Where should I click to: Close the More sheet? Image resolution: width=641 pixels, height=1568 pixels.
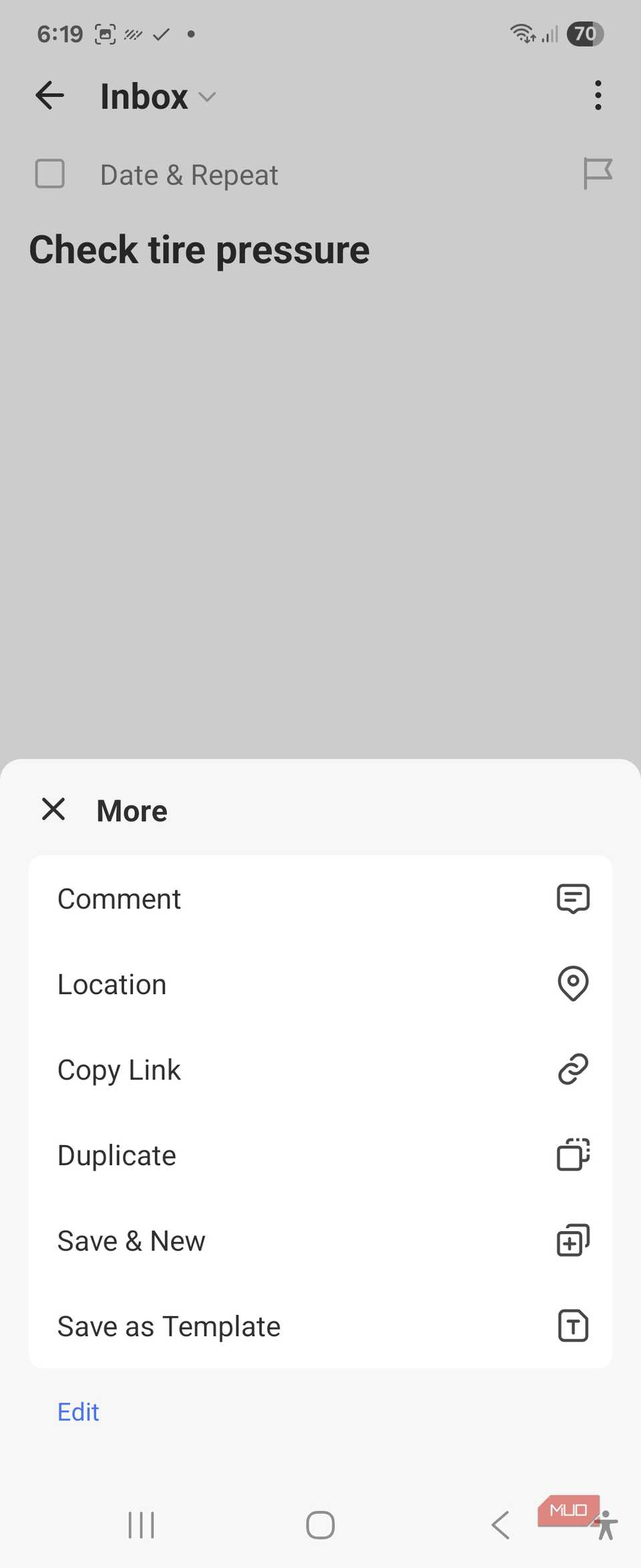[x=53, y=809]
